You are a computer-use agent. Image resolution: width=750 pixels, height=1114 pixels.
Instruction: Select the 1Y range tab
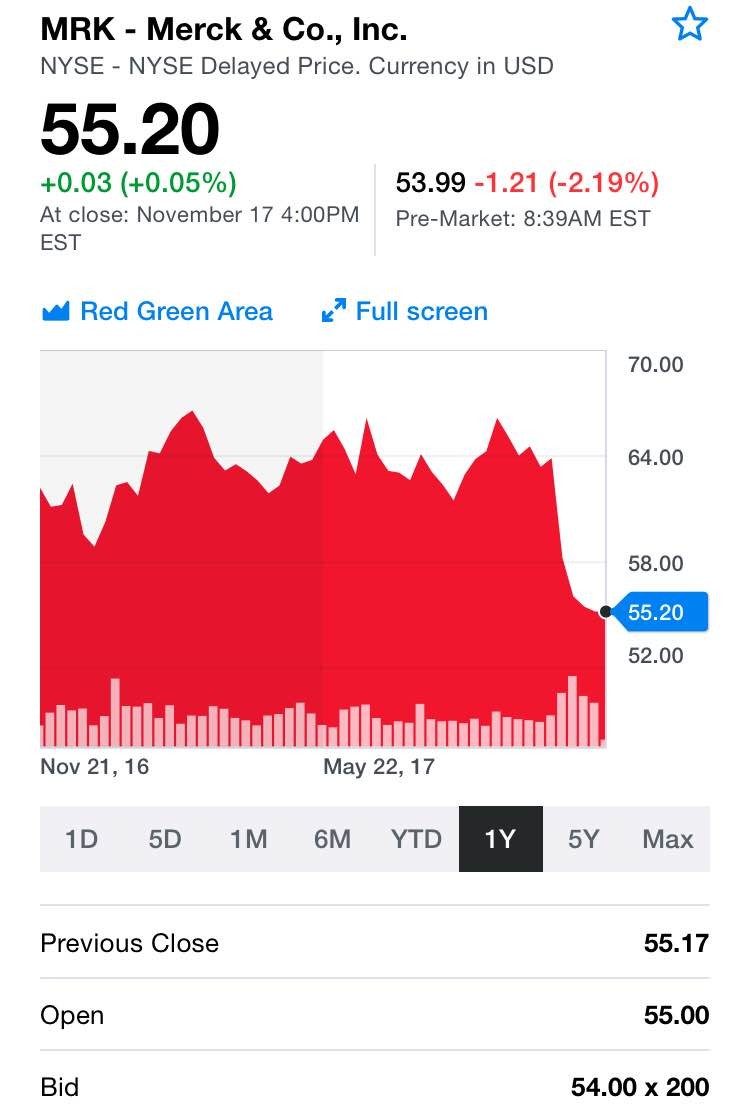[500, 839]
